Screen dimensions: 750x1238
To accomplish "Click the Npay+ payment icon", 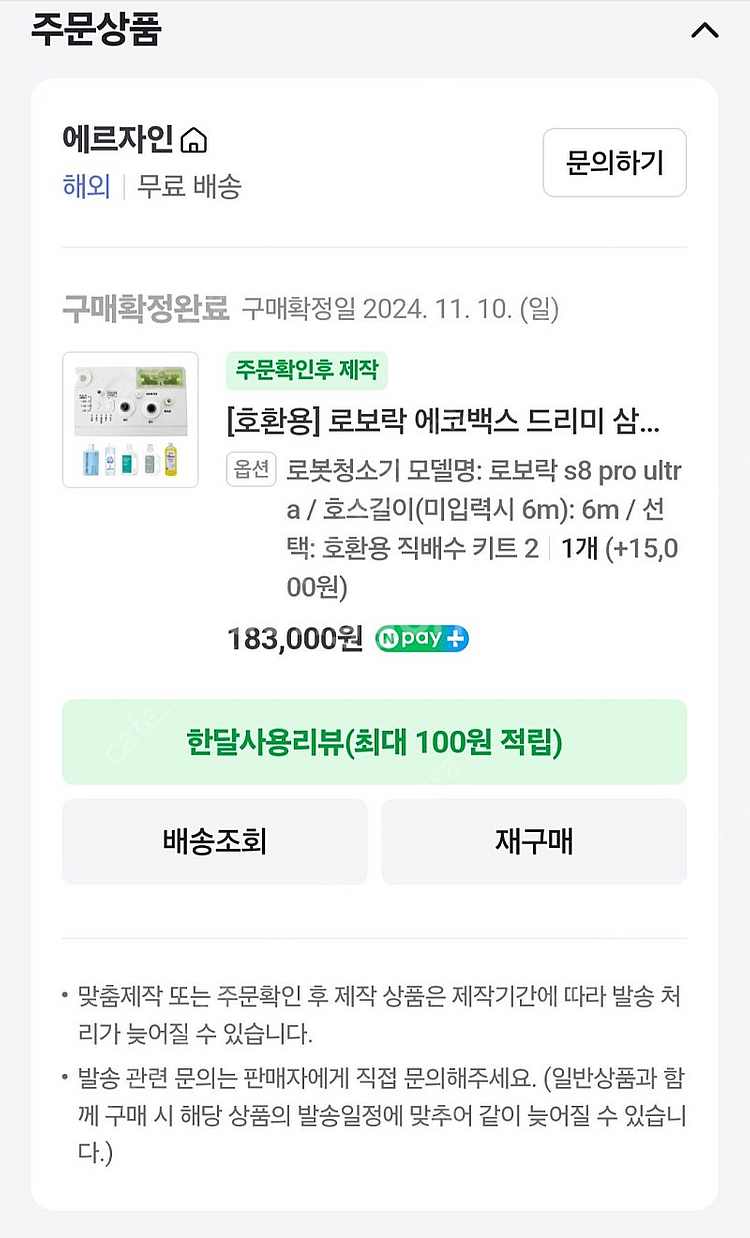I will coord(420,638).
